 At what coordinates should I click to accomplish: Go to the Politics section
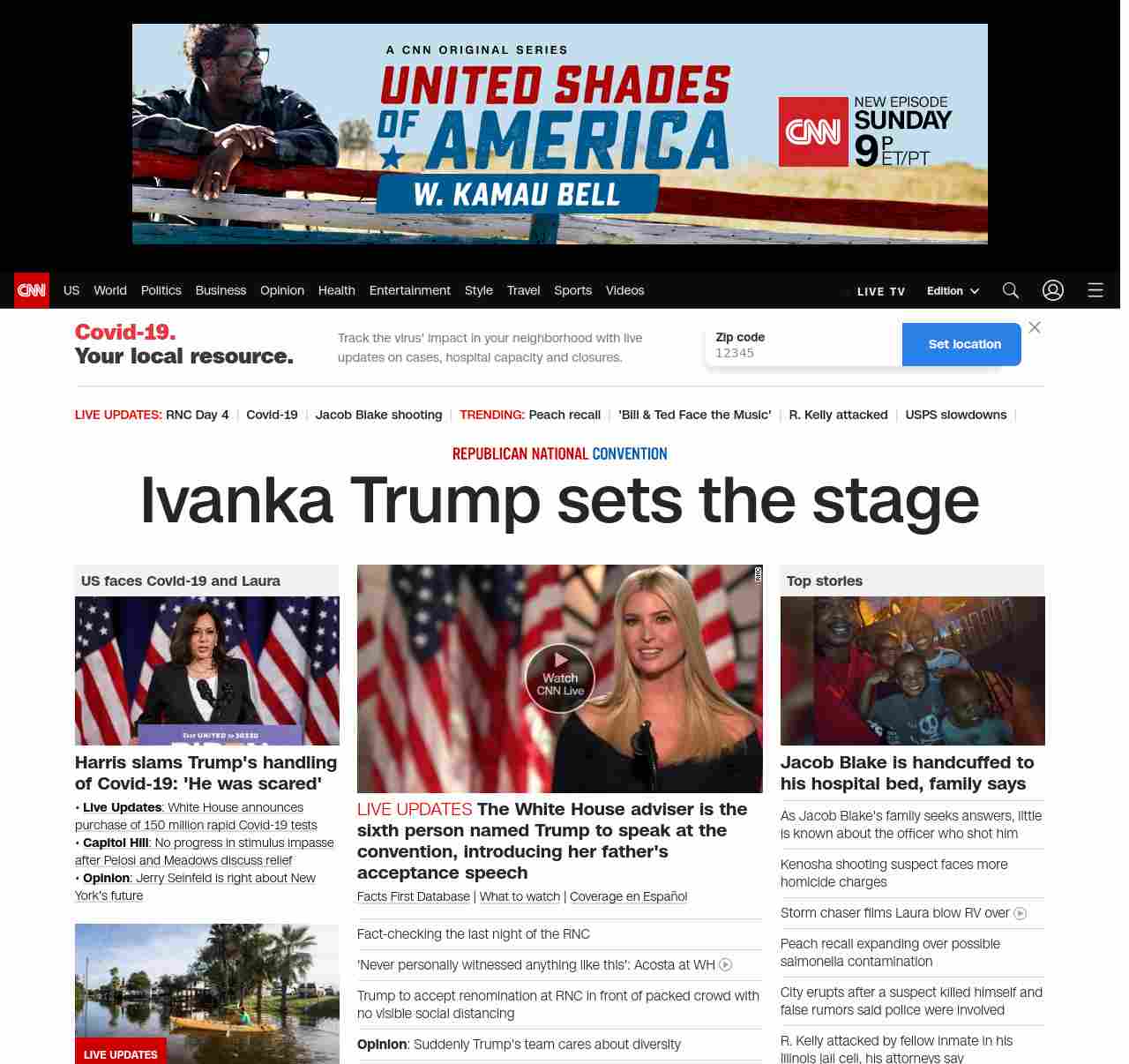(x=161, y=290)
